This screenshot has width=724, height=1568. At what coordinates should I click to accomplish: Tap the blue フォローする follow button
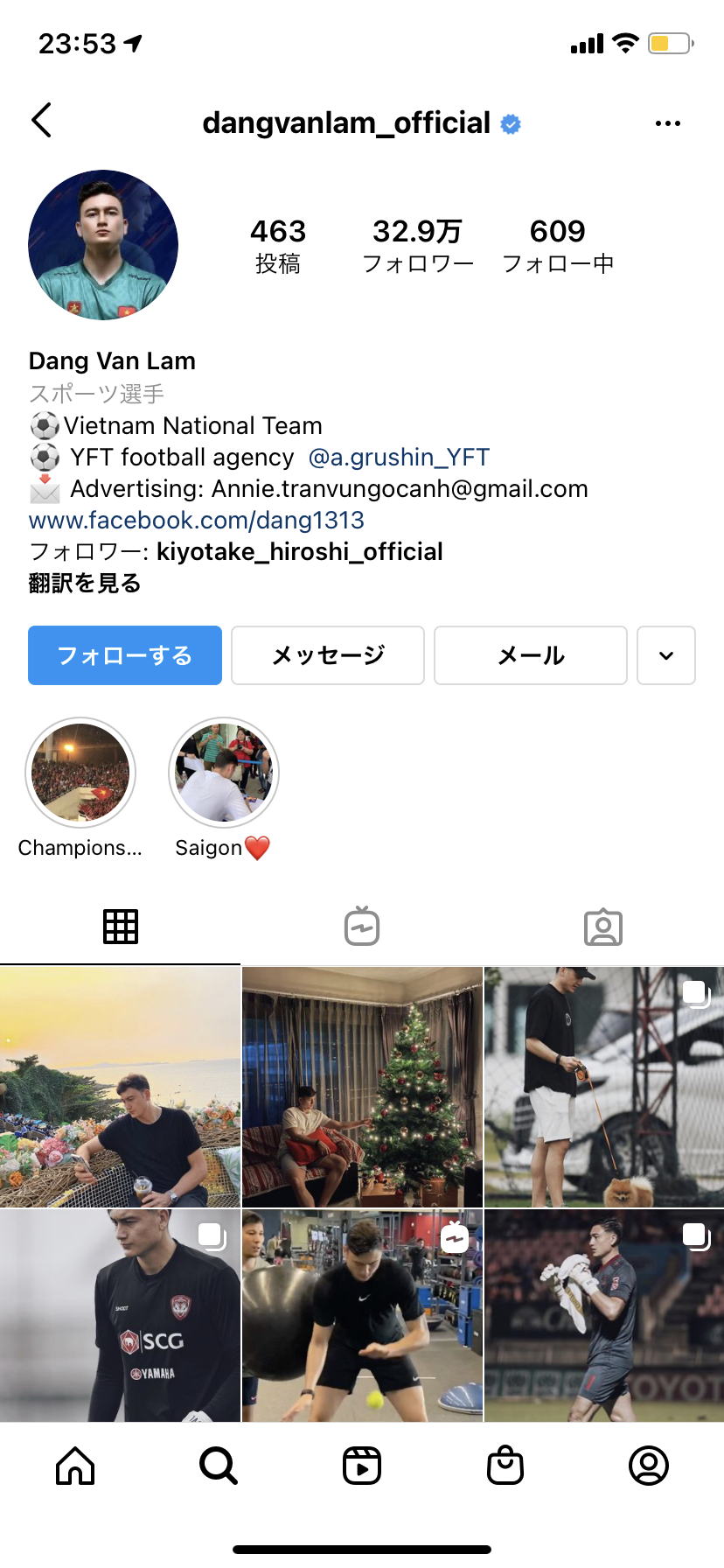tap(125, 655)
